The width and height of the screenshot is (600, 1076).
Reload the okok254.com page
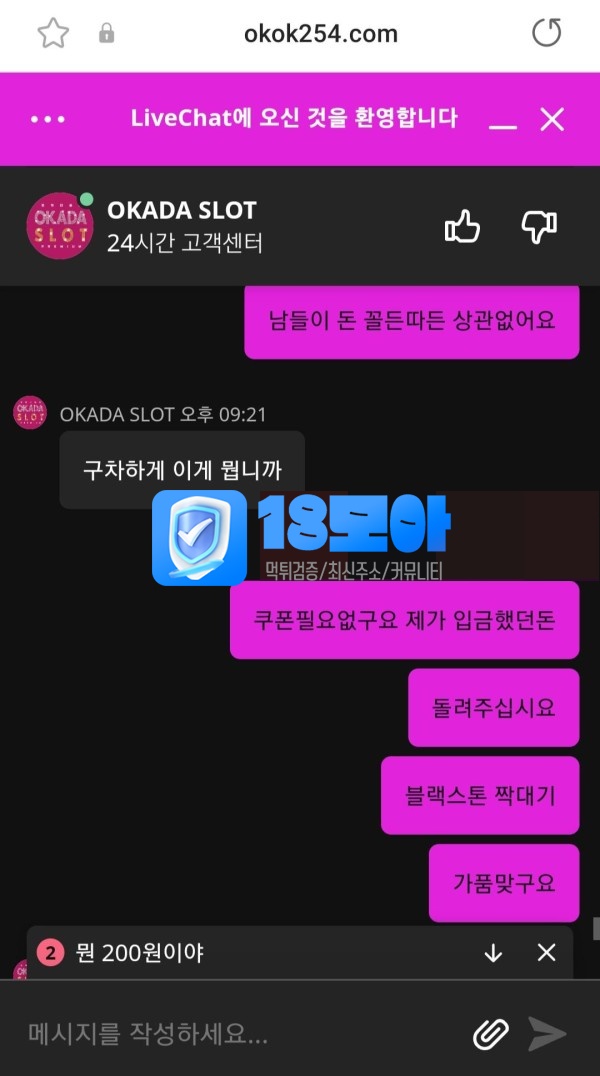(x=546, y=34)
